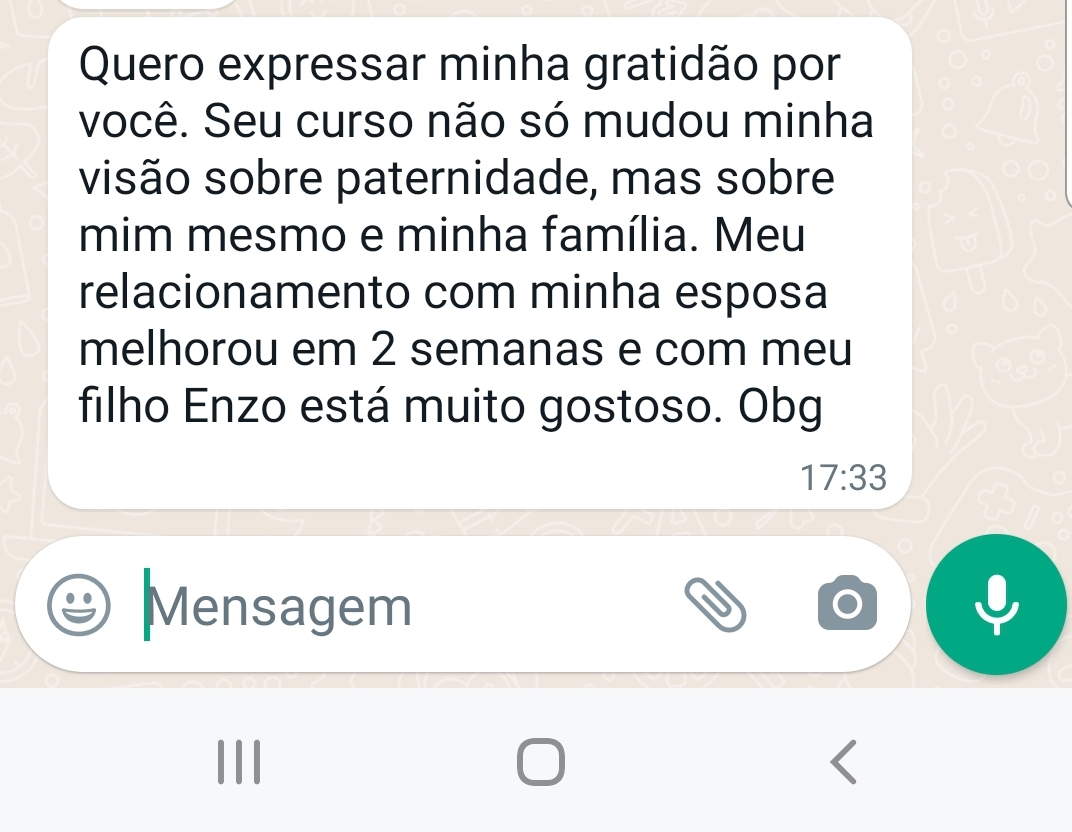Screen dimensions: 1072x832
Task: Go back with the system back arrow
Action: point(843,762)
